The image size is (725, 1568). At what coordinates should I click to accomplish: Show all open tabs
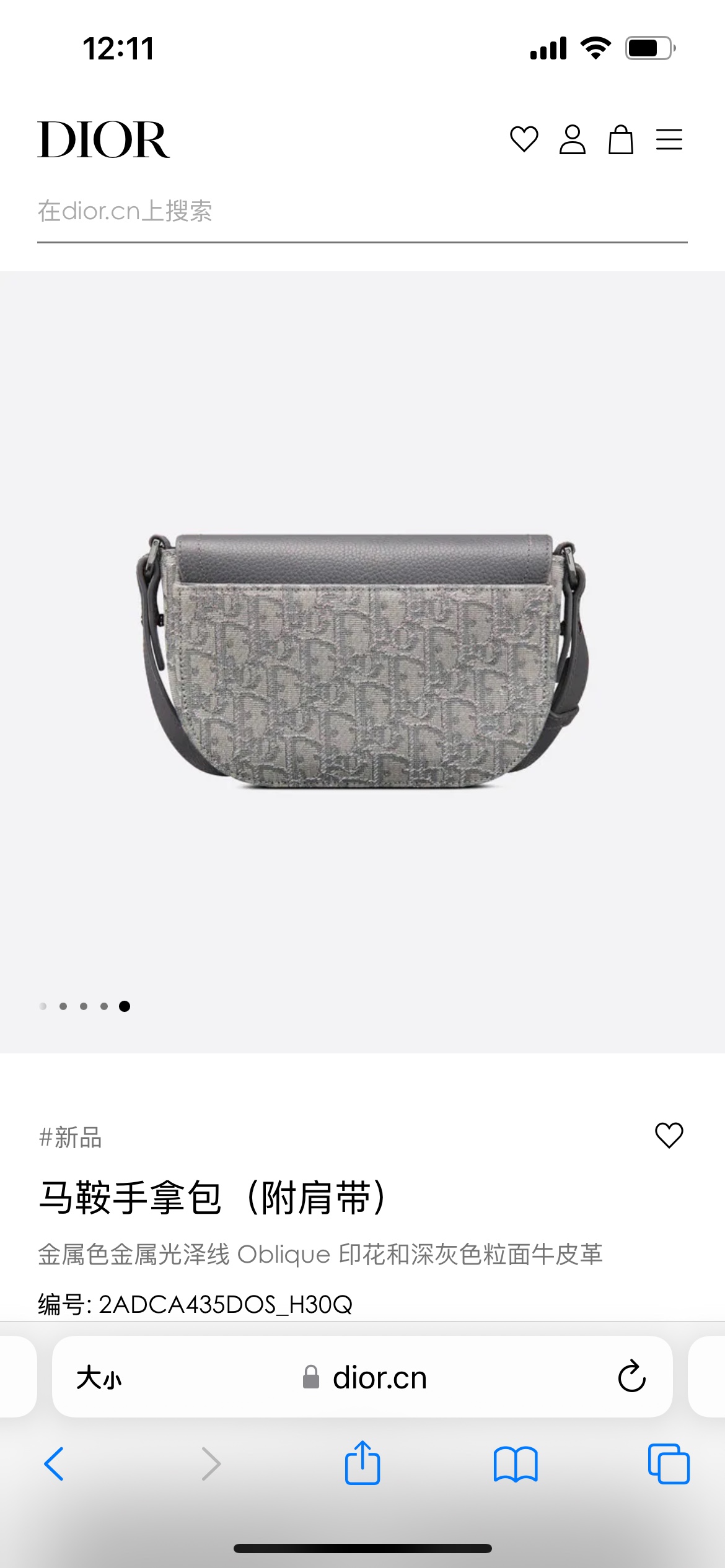(x=668, y=1464)
